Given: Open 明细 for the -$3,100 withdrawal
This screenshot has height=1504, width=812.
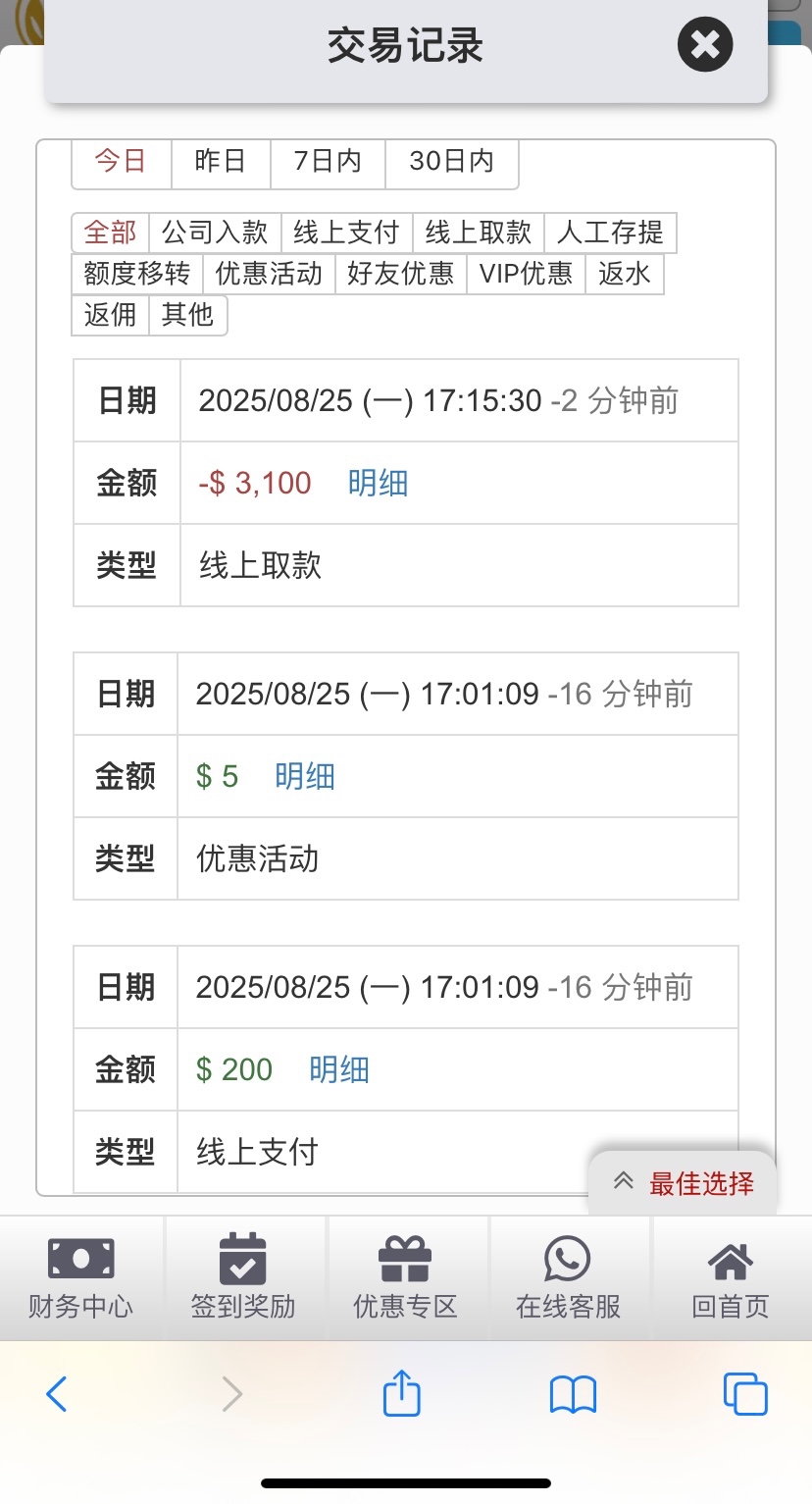Looking at the screenshot, I should (378, 483).
